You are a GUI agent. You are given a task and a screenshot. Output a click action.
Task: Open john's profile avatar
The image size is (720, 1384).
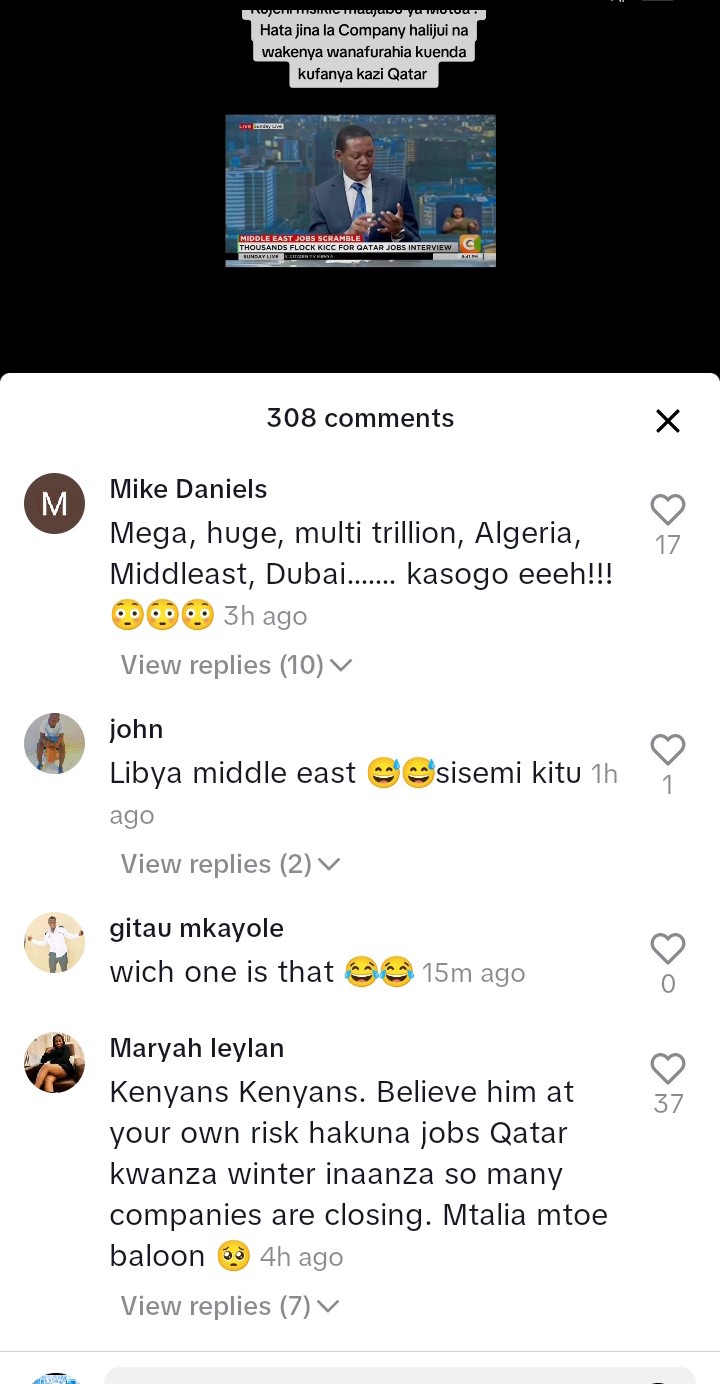click(54, 743)
